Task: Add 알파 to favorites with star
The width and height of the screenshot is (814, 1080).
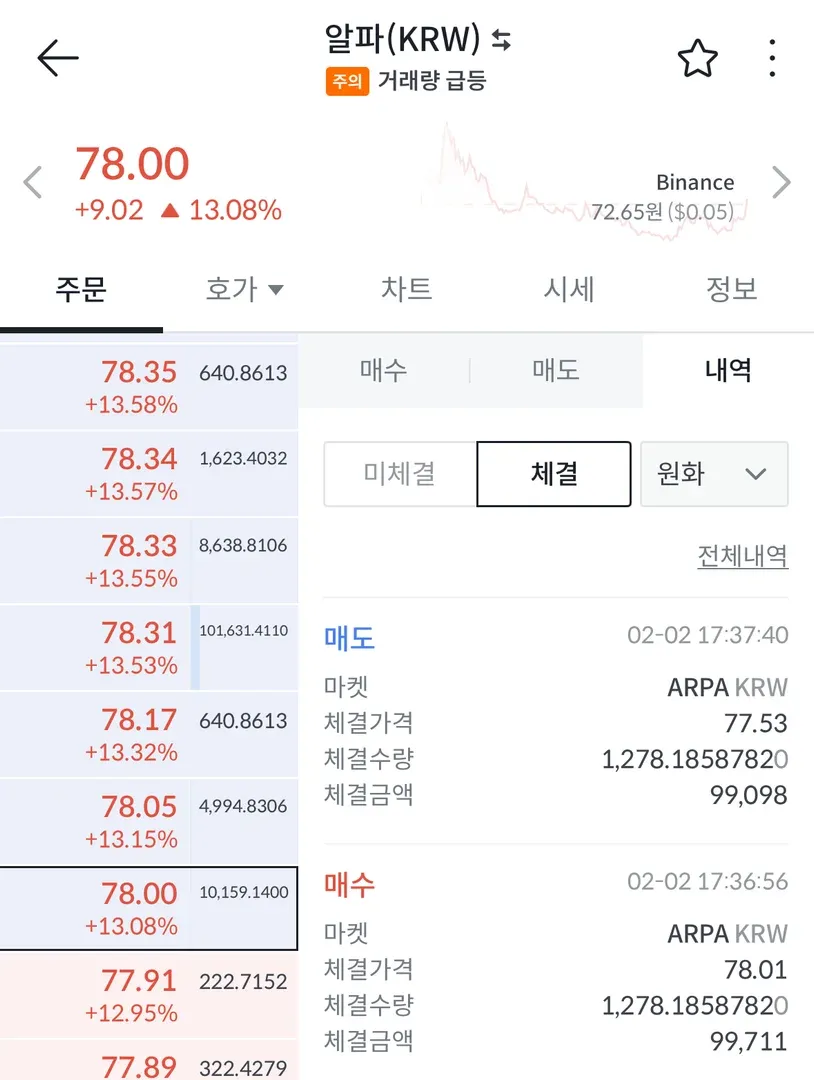Action: (697, 59)
